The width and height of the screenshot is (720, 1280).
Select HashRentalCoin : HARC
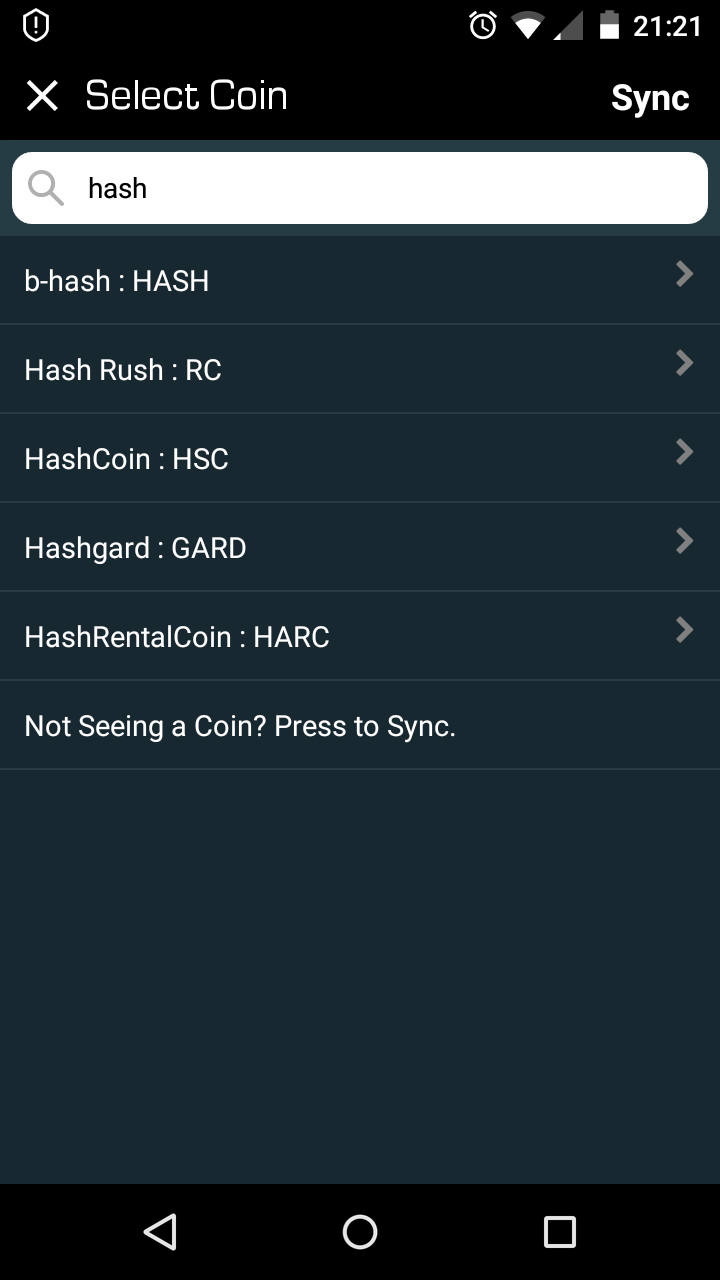[x=360, y=637]
